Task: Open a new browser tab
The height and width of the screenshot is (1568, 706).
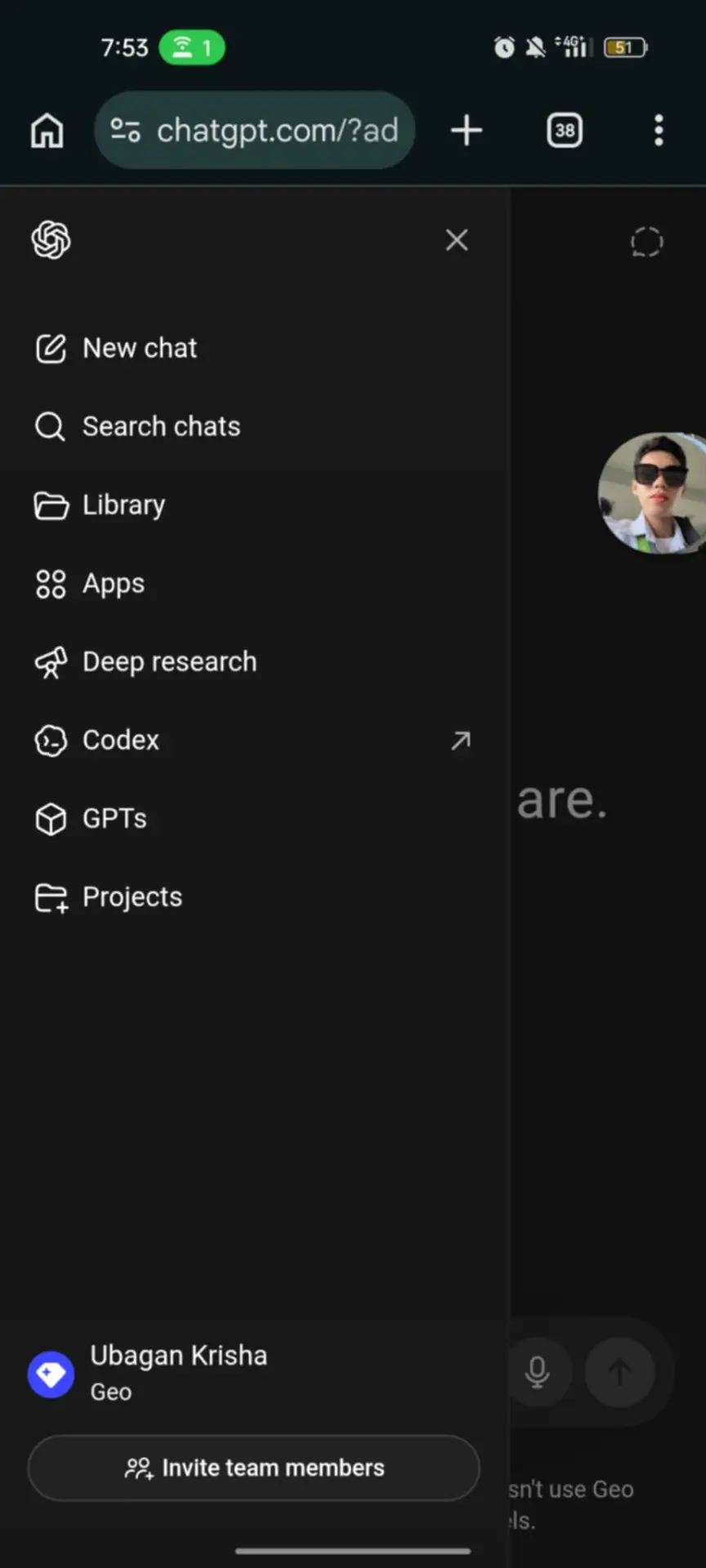Action: (467, 131)
